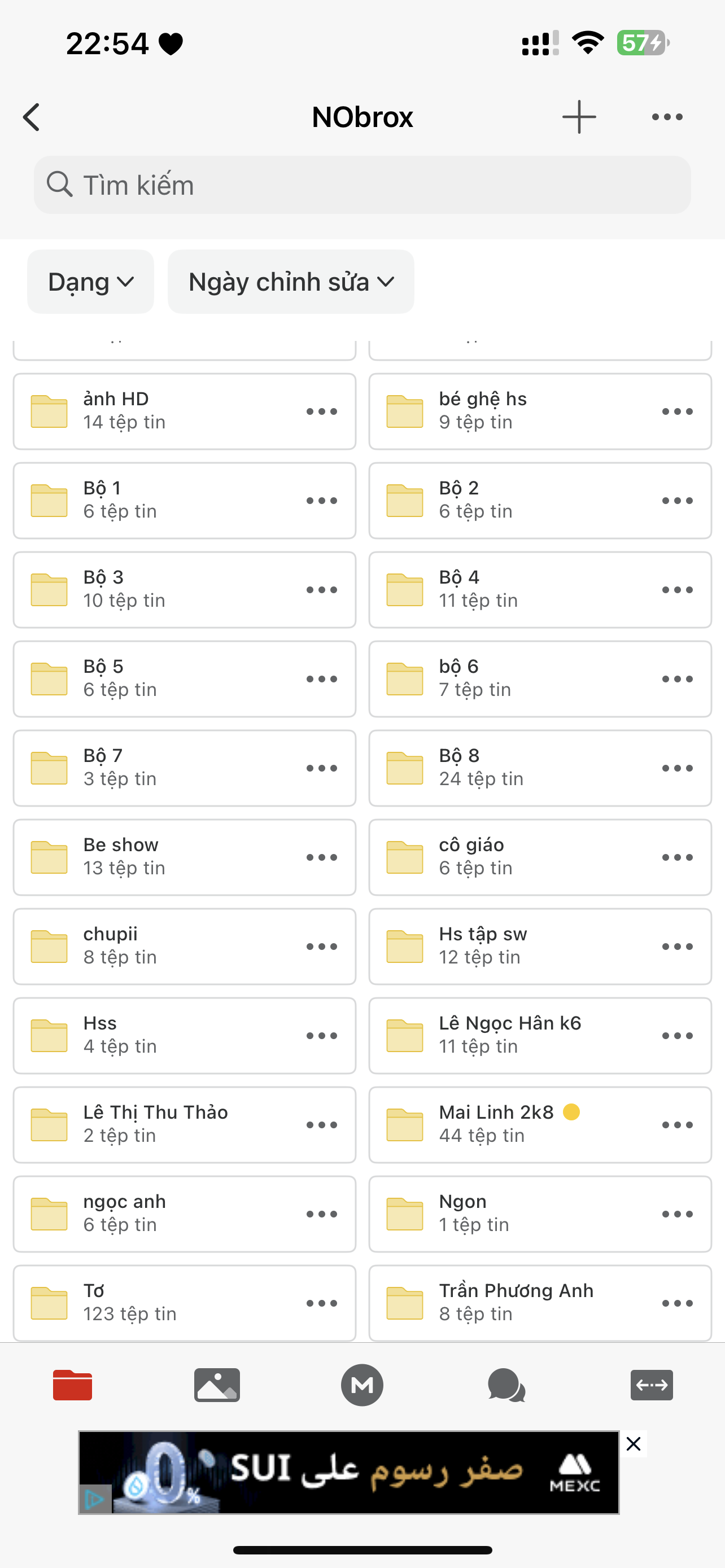The width and height of the screenshot is (725, 1568).
Task: Open the overflow menu in the header
Action: point(667,117)
